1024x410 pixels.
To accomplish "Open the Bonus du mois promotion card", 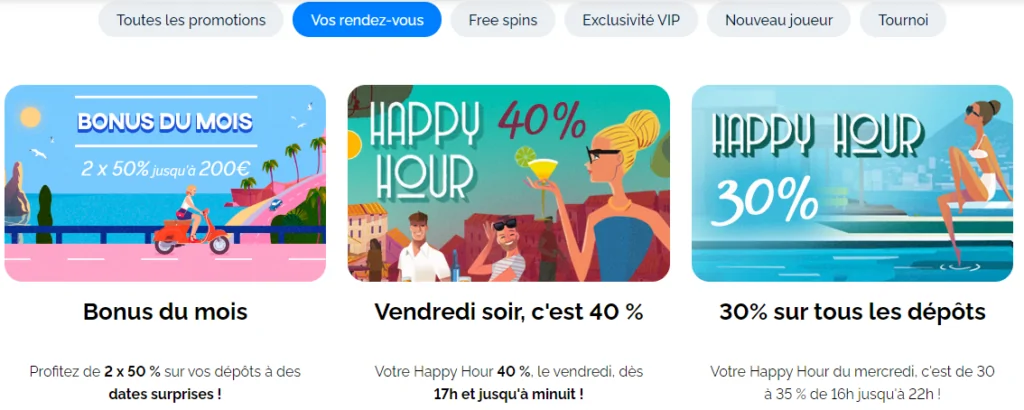I will (165, 183).
